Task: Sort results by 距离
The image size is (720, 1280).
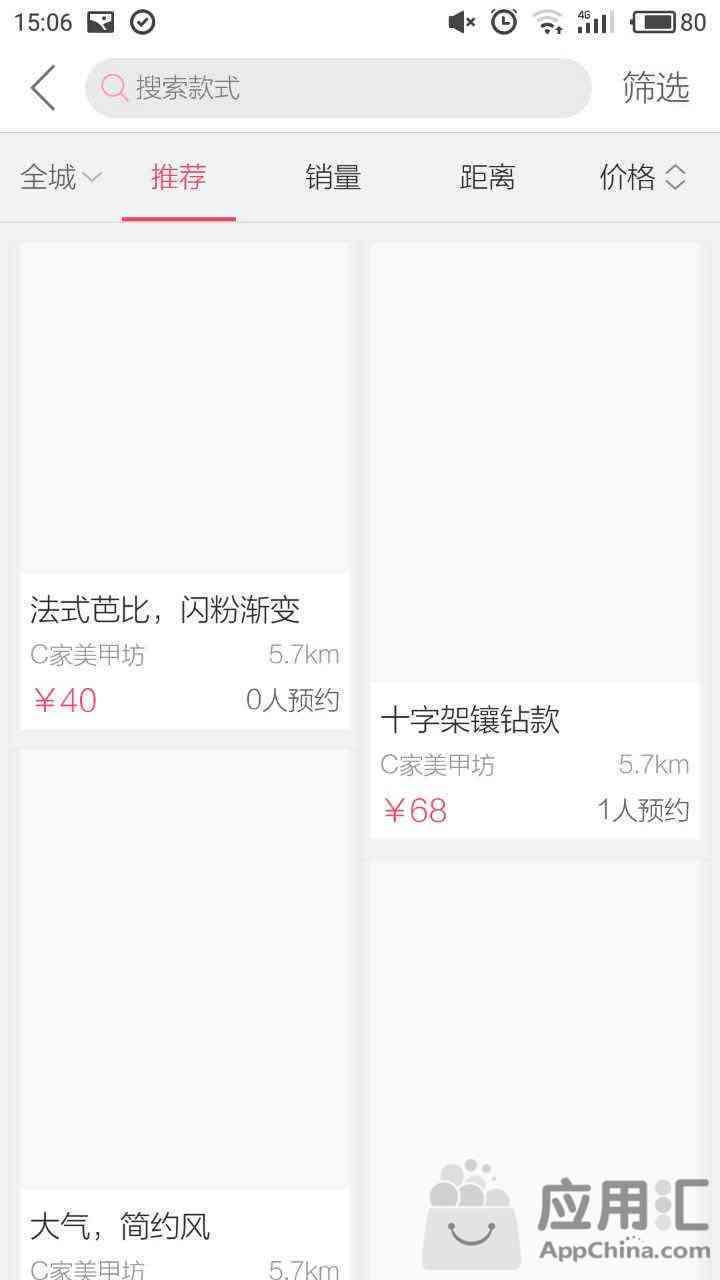Action: coord(487,178)
